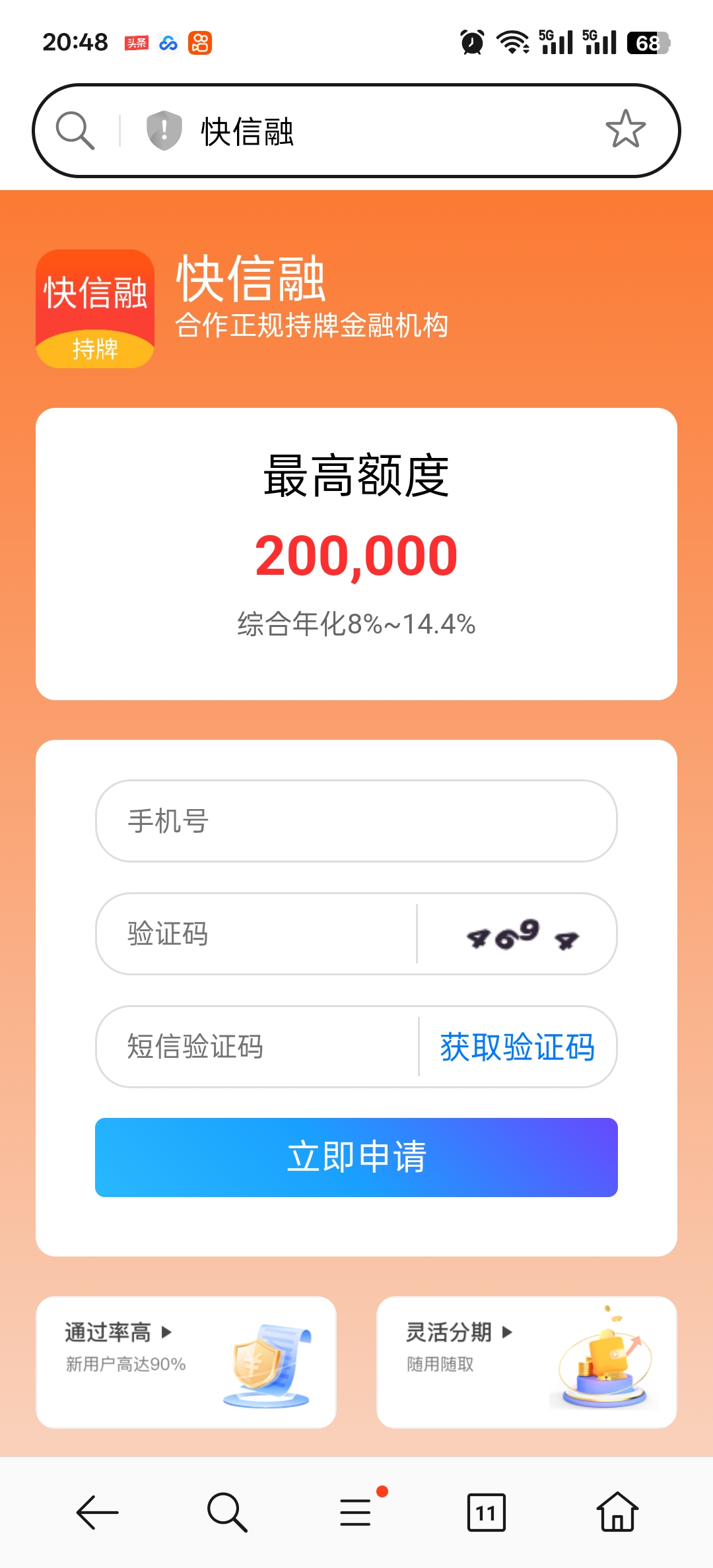
Task: Focus the 验证码 captcha input field
Action: [x=256, y=934]
